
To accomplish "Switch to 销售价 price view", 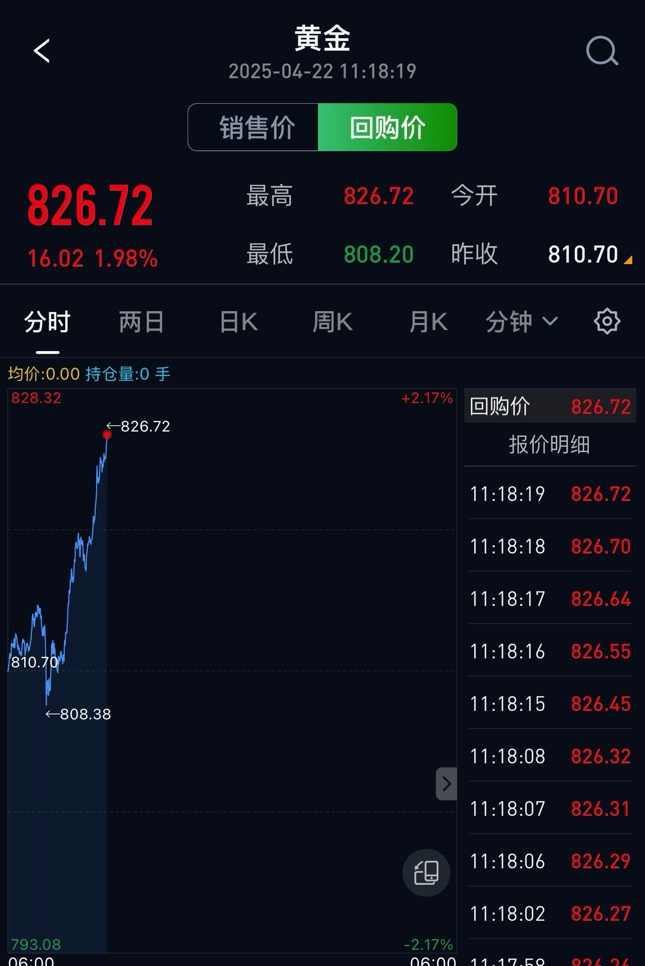I will [256, 128].
